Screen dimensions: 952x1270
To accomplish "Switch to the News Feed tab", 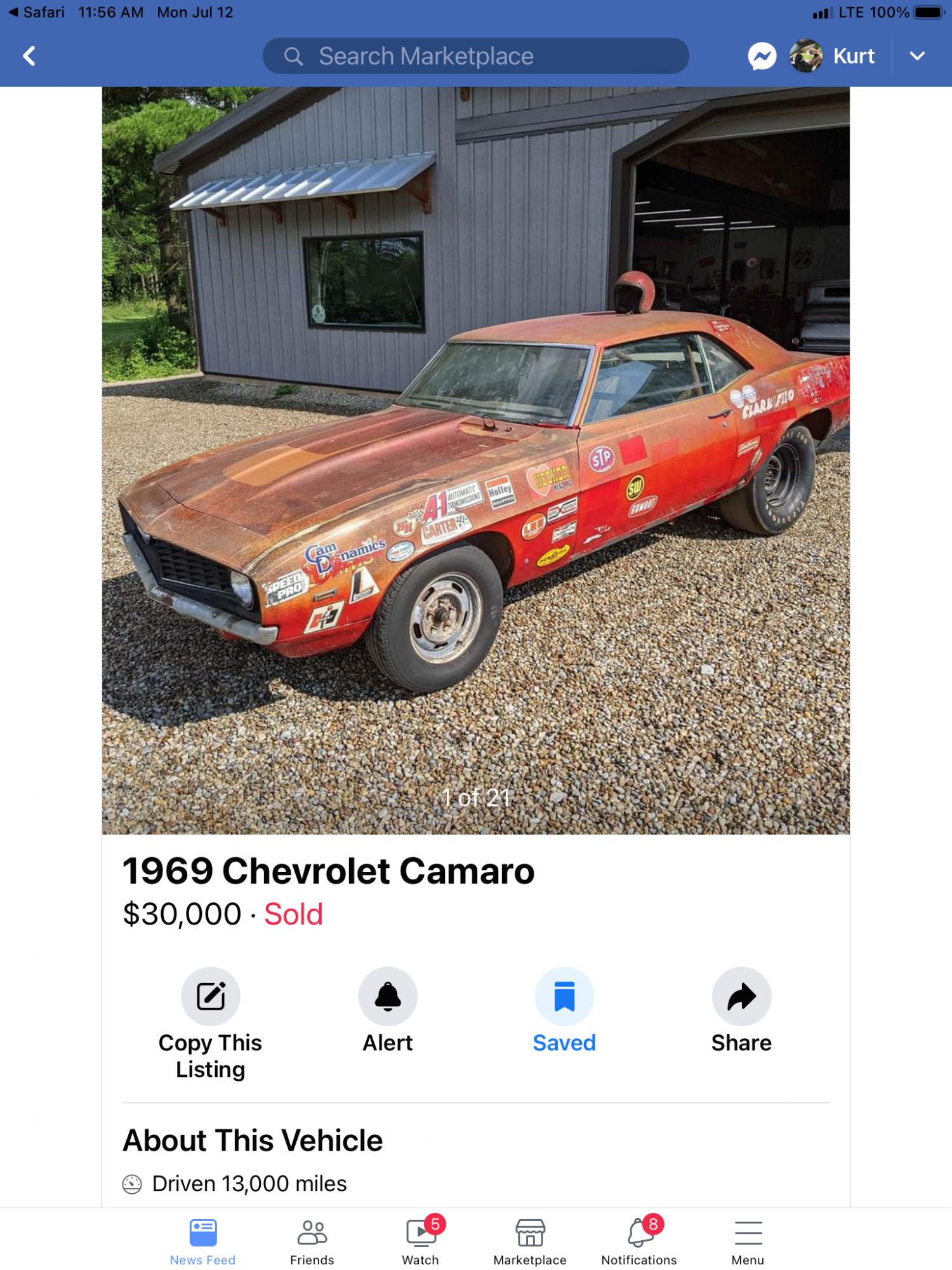I will click(202, 1242).
